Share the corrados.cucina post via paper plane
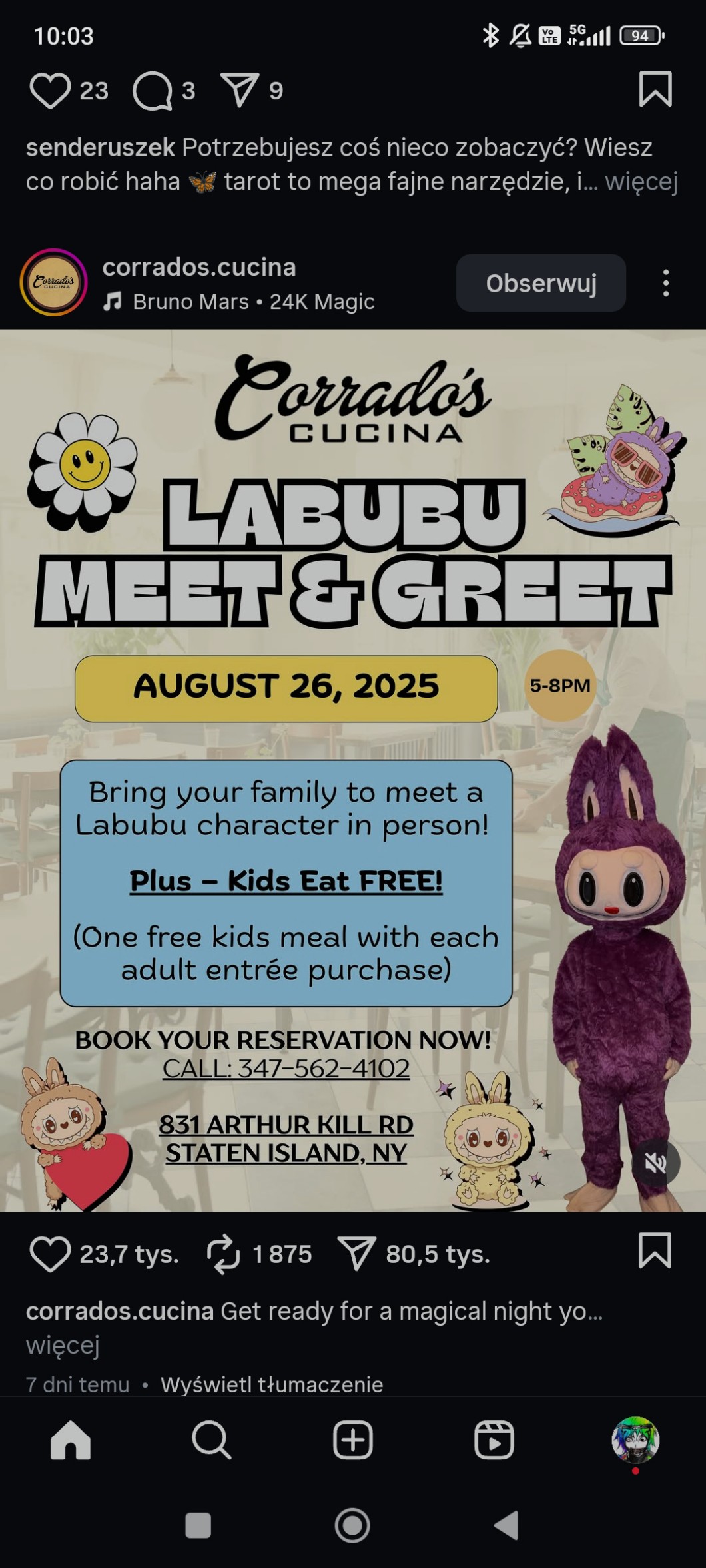Screen dimensions: 706x1568 pos(357,1254)
